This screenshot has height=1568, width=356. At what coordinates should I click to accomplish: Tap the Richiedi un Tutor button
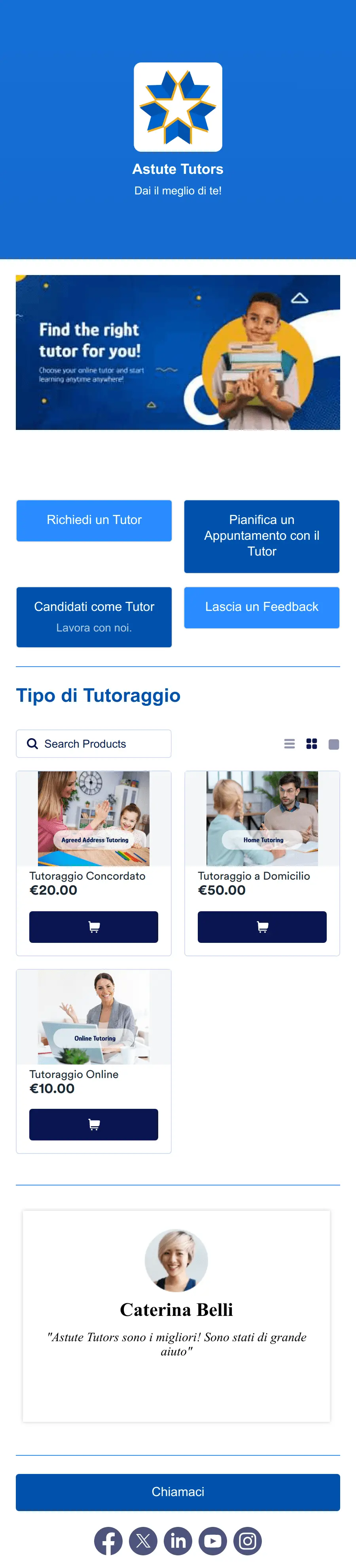94,520
